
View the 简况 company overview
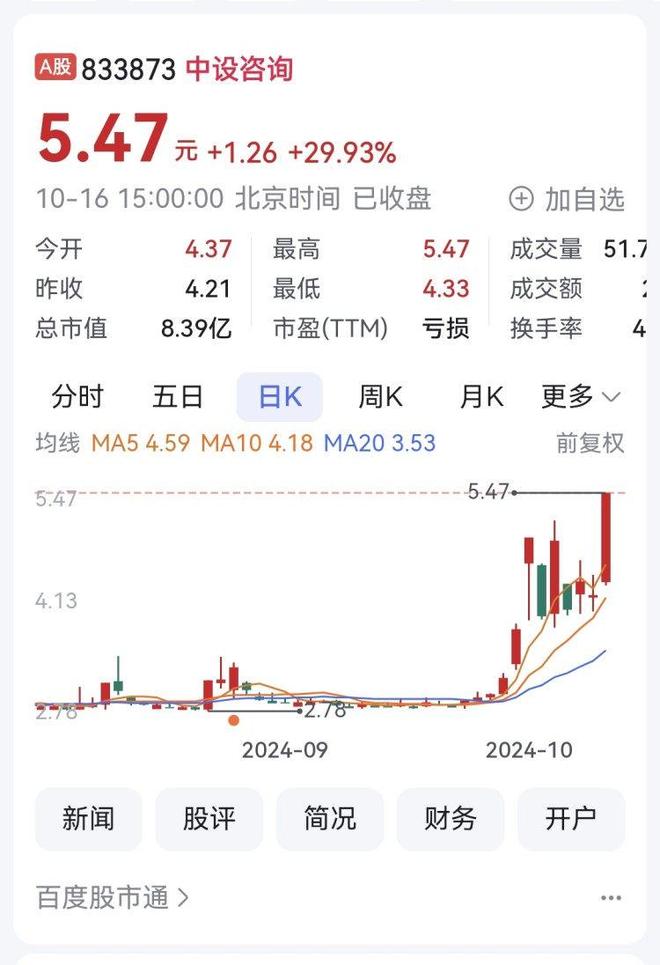[330, 819]
